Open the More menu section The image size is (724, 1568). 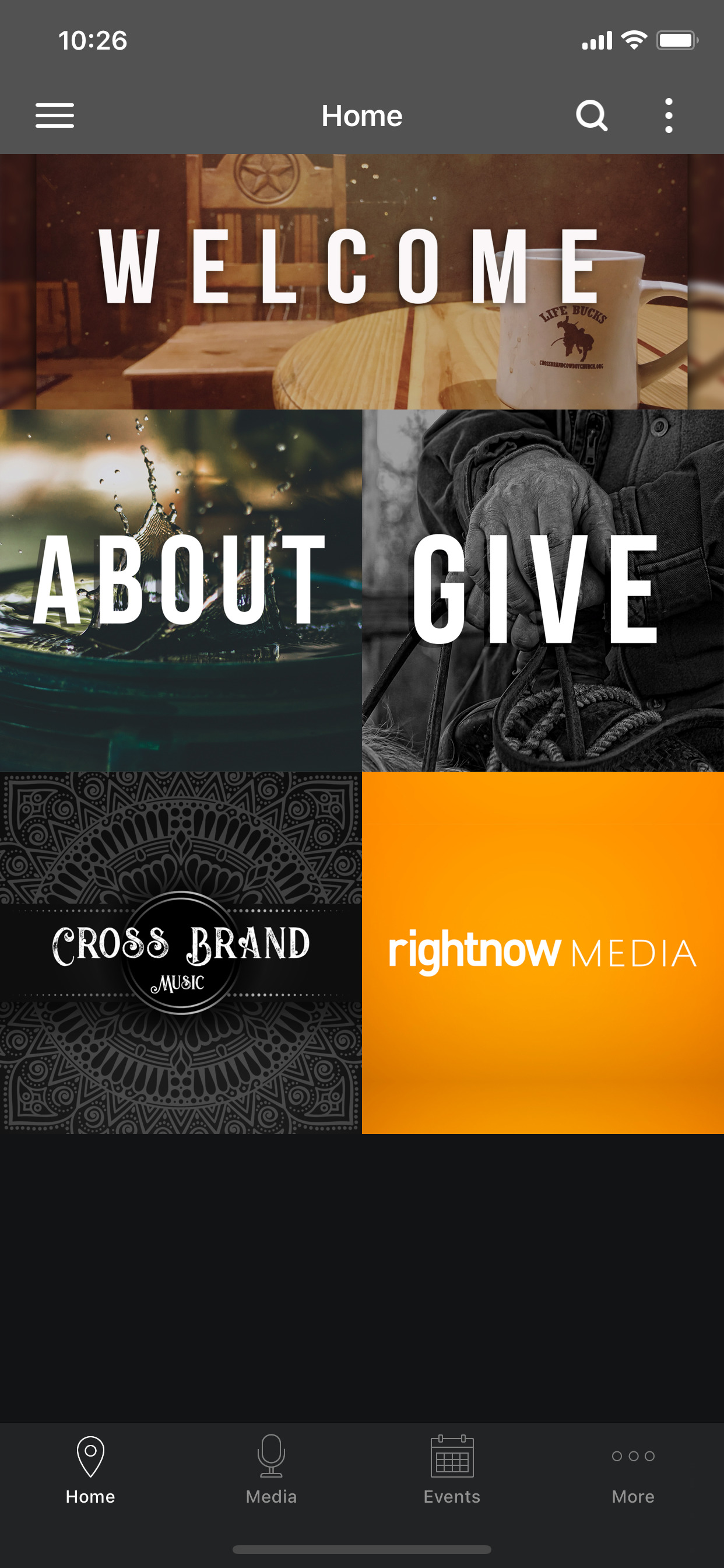(632, 1473)
